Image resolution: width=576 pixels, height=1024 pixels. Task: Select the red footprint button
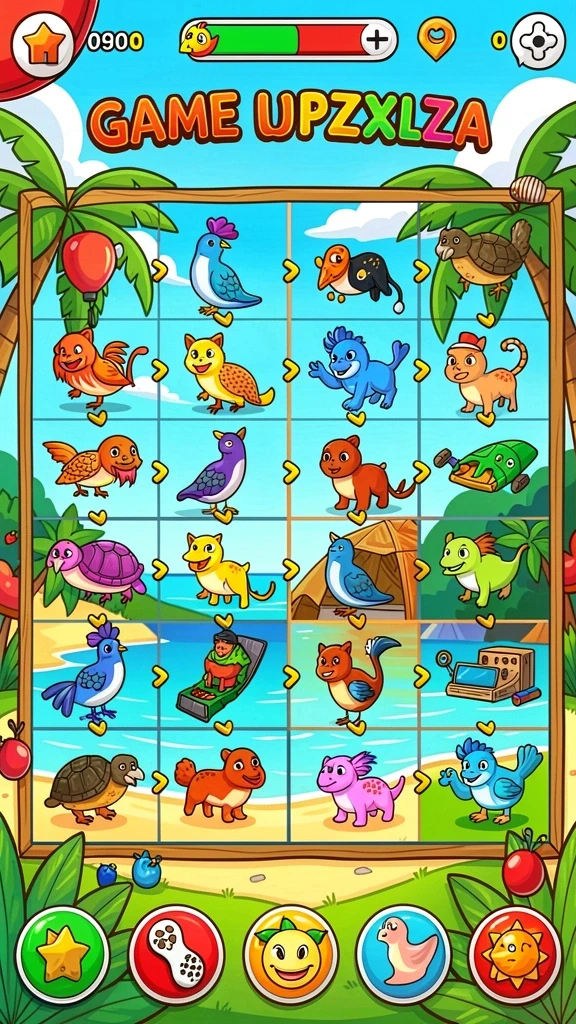pyautogui.click(x=176, y=955)
